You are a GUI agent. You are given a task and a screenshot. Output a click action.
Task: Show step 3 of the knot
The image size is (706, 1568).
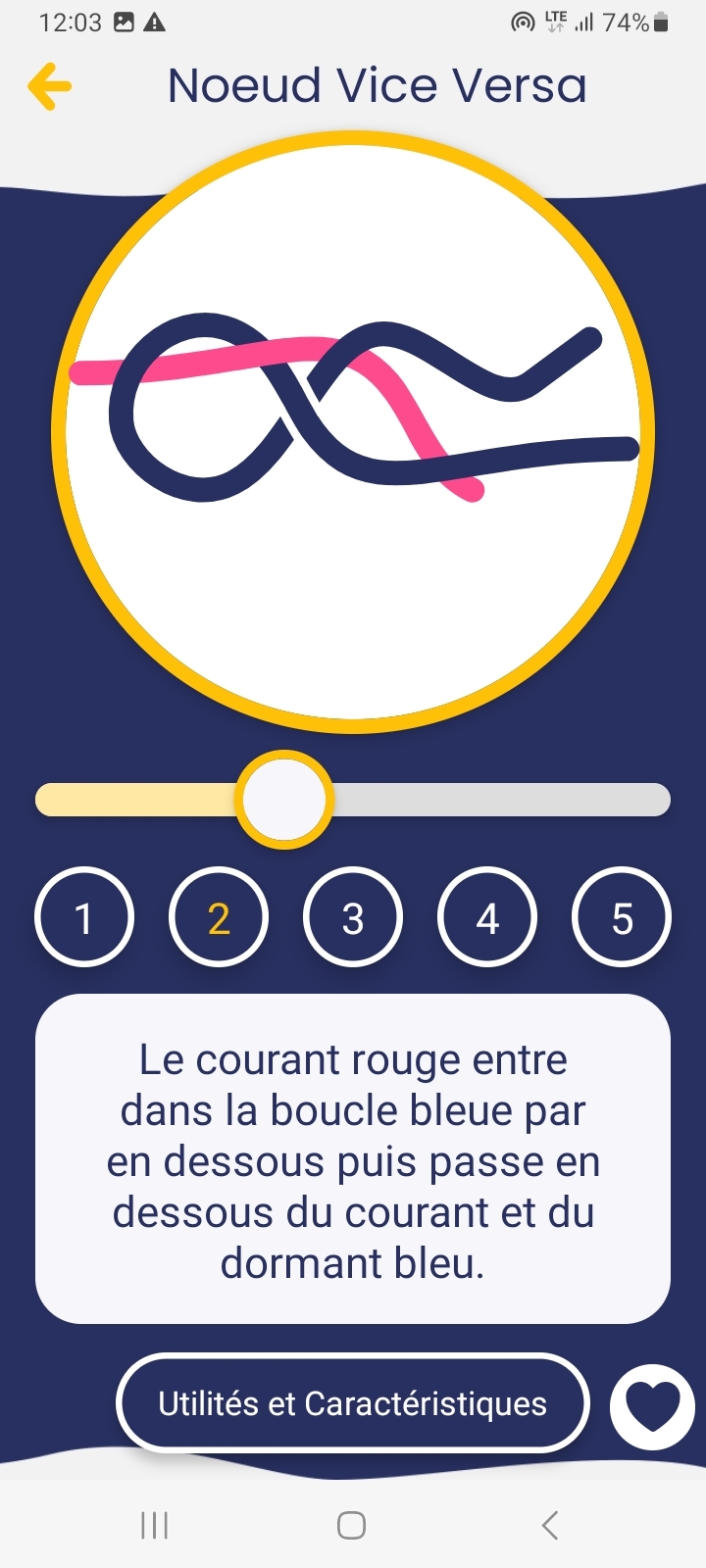pyautogui.click(x=353, y=917)
